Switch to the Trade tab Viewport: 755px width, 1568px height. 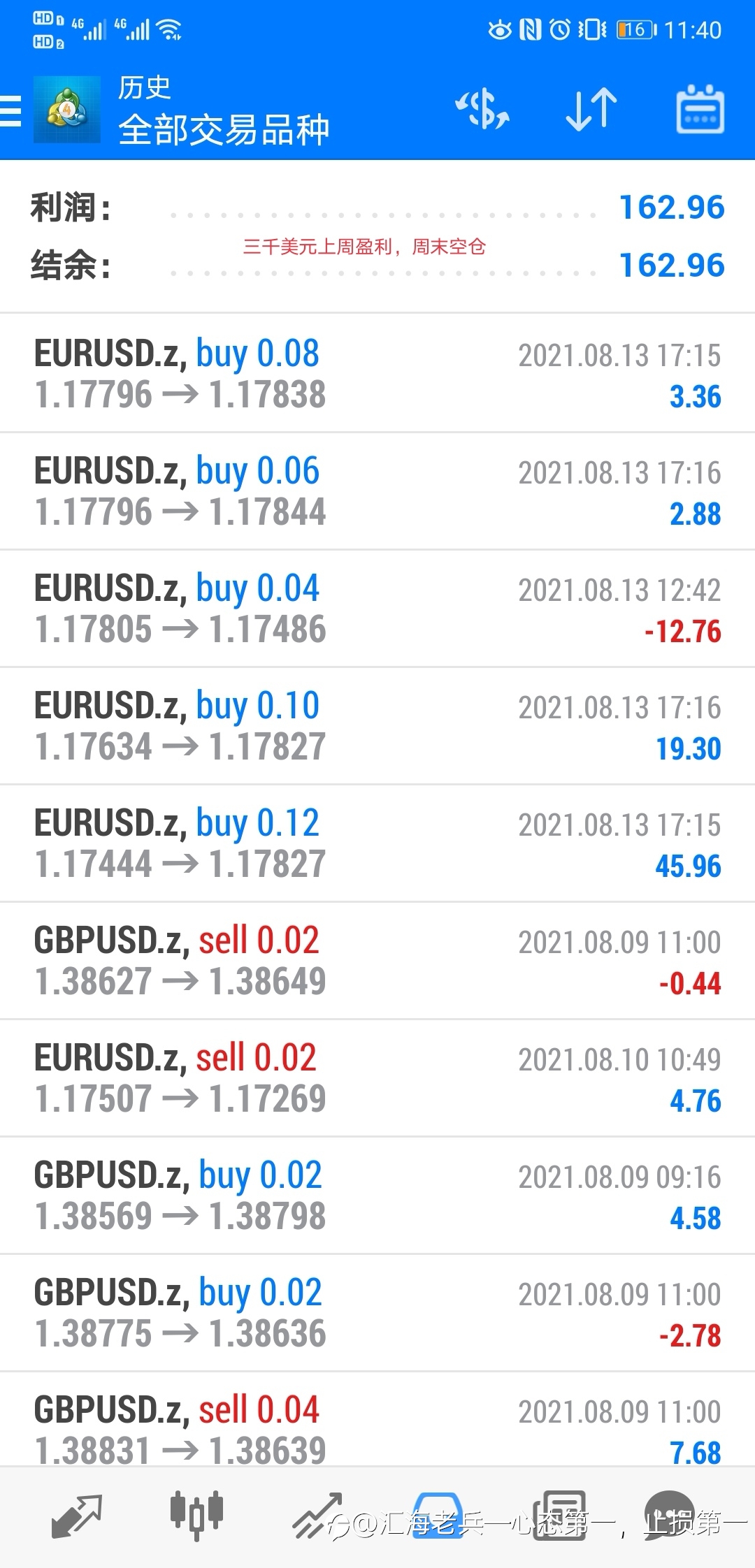tap(318, 1516)
